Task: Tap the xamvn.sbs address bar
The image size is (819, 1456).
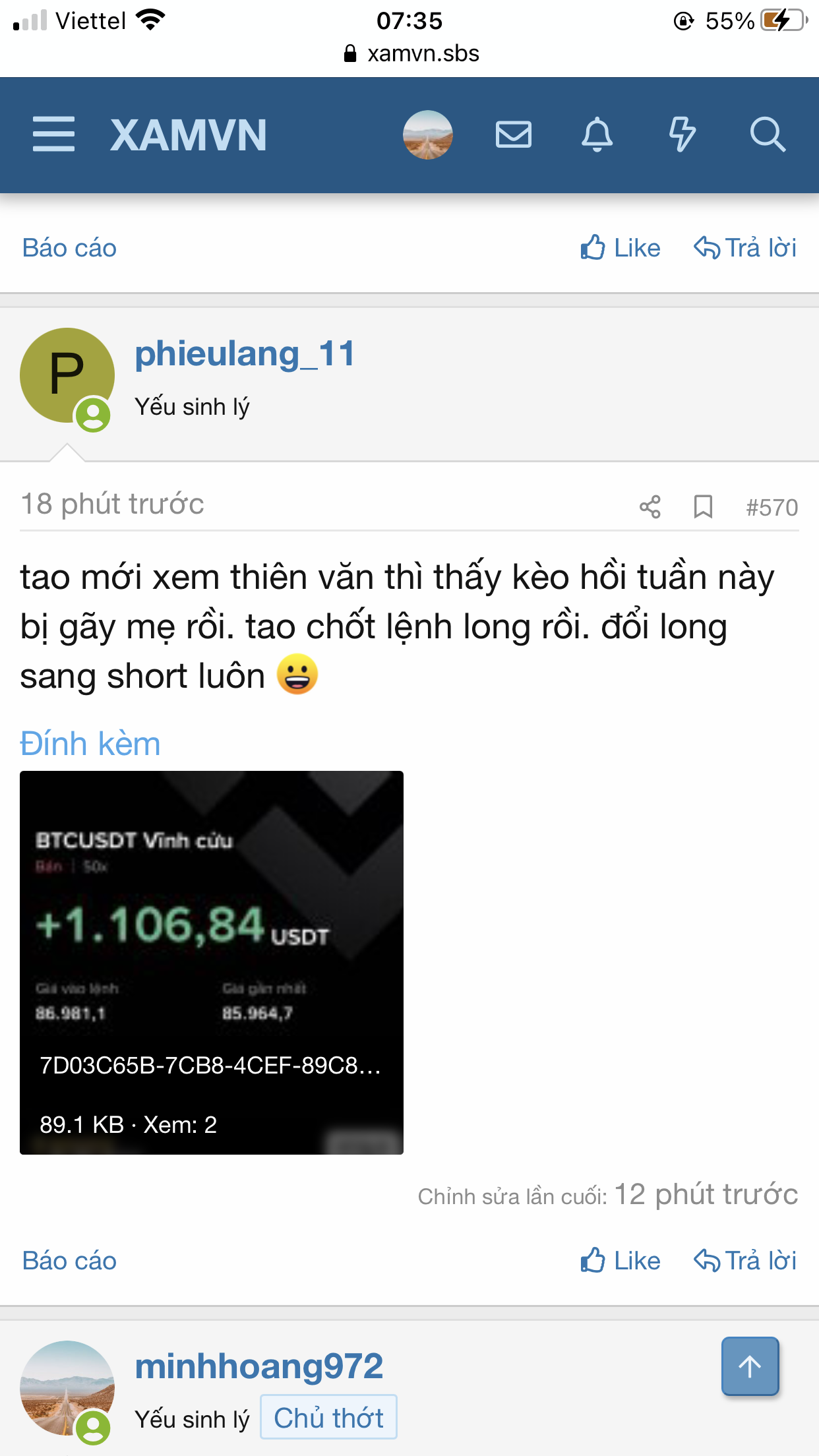Action: (x=411, y=53)
